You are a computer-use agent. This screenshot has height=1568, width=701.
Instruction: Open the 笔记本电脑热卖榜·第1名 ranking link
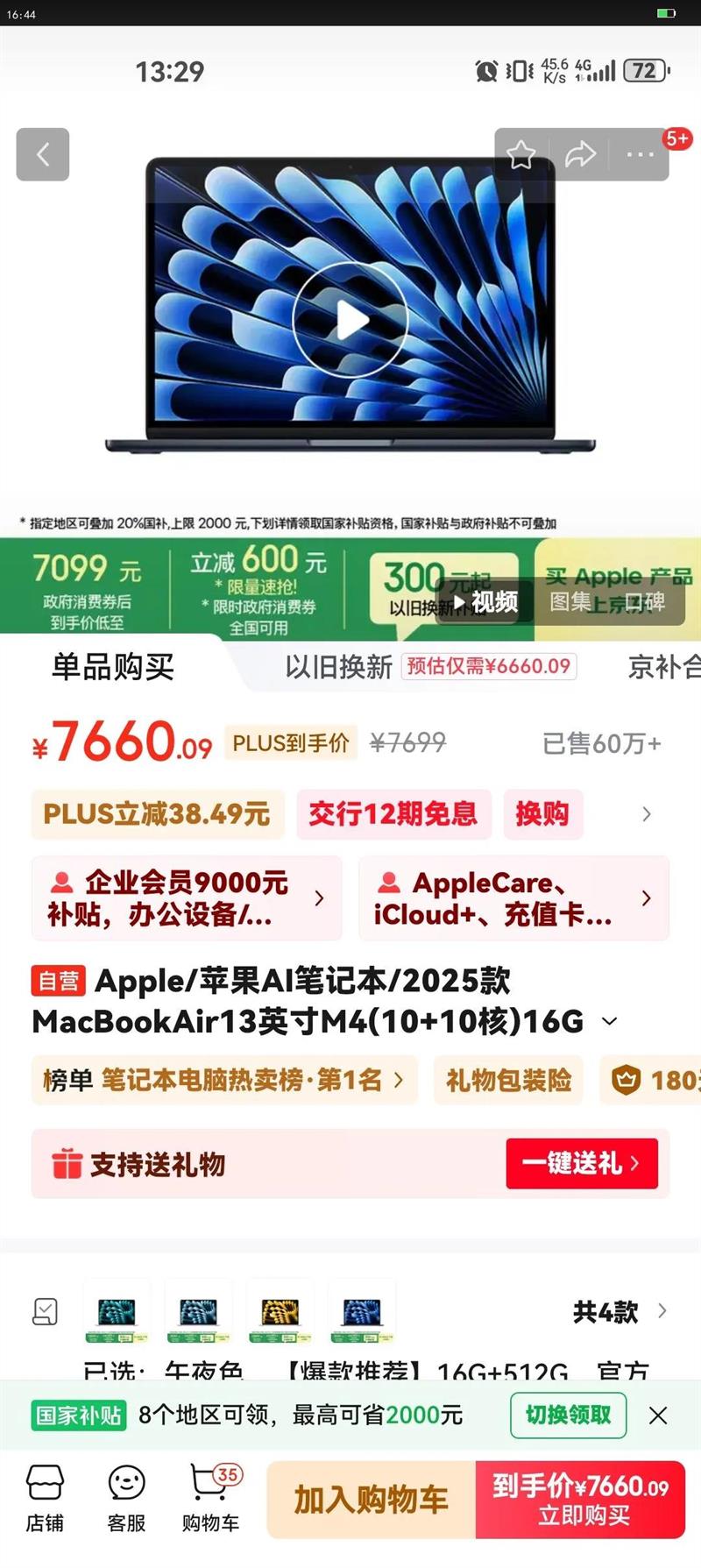click(224, 1081)
